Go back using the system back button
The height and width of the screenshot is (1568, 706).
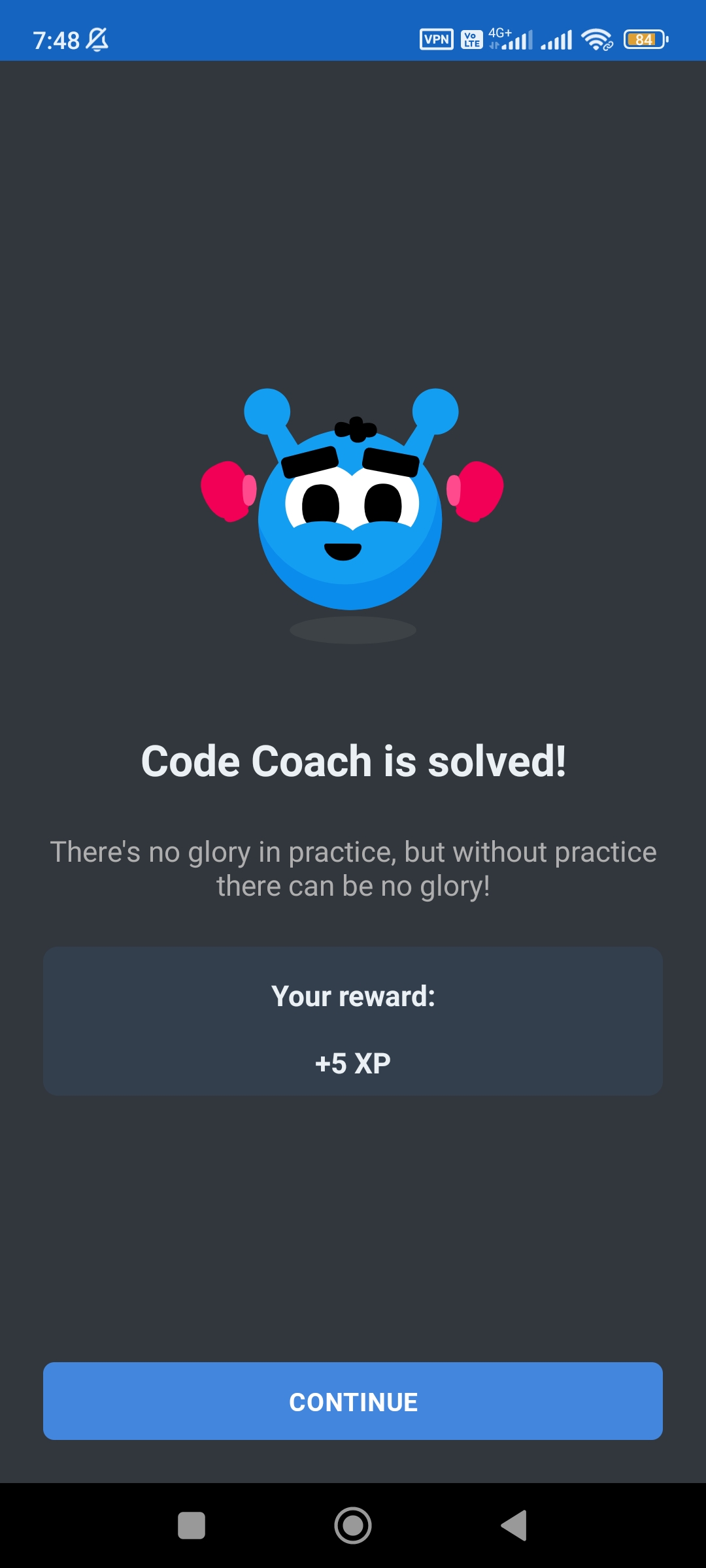[514, 1526]
